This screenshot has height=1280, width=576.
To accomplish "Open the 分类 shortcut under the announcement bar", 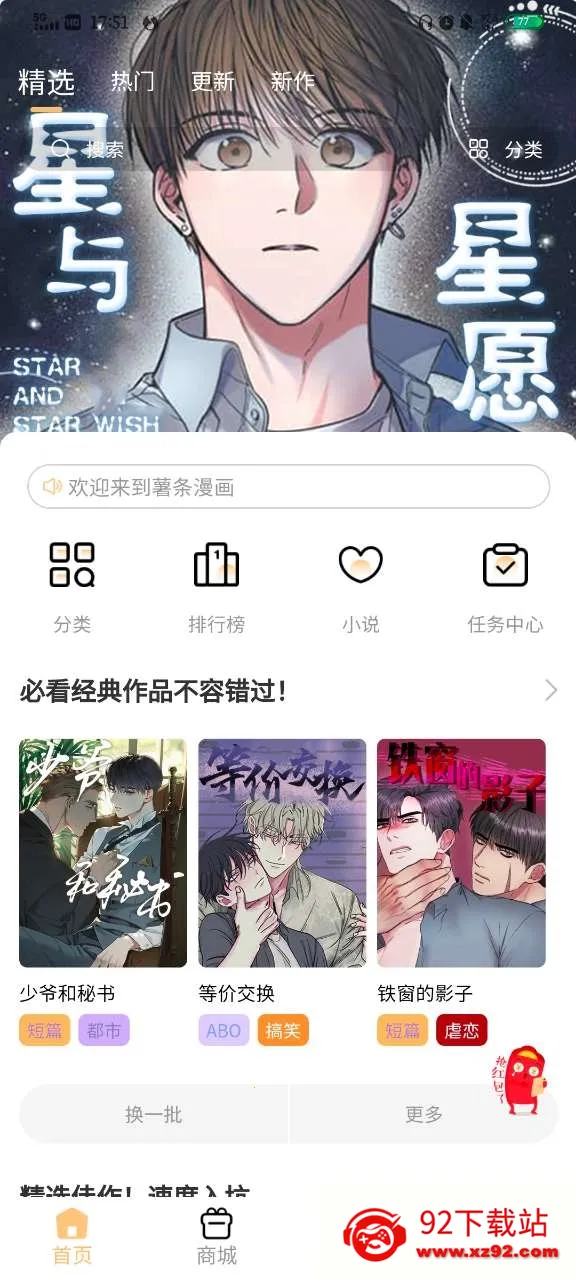I will point(72,587).
